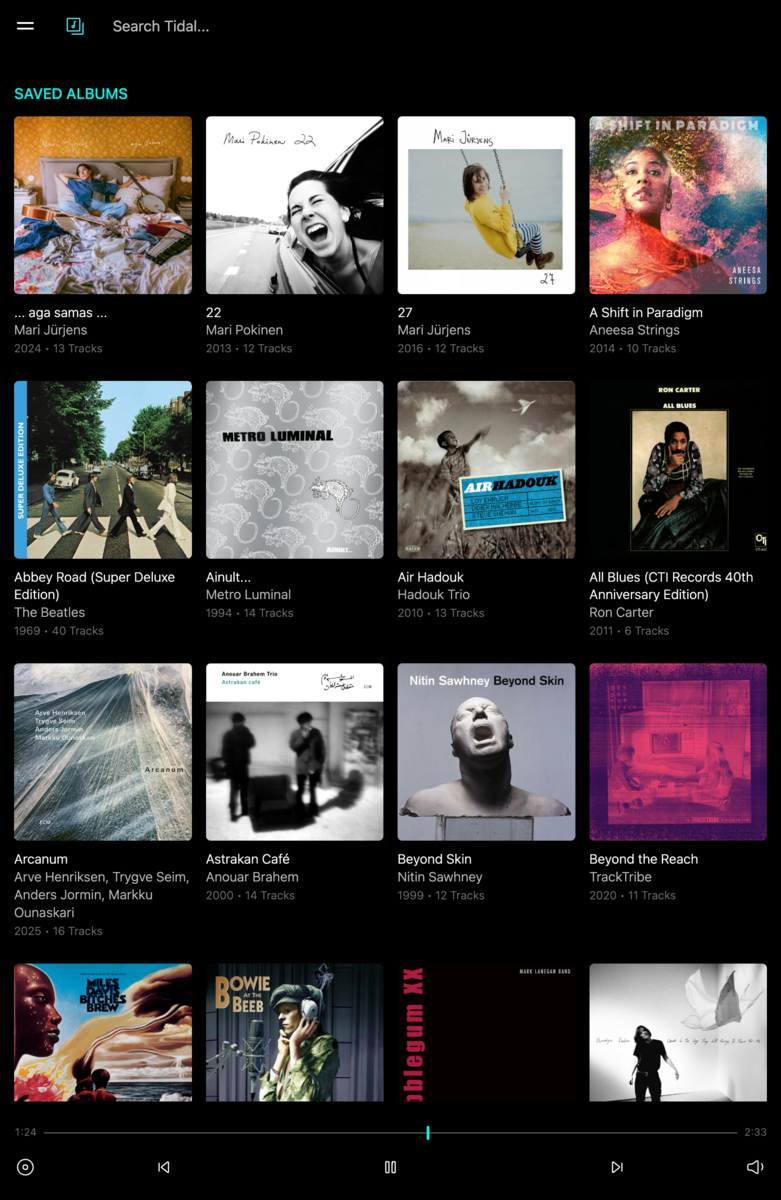The image size is (781, 1200).
Task: Go back to the previous track
Action: tap(164, 1167)
